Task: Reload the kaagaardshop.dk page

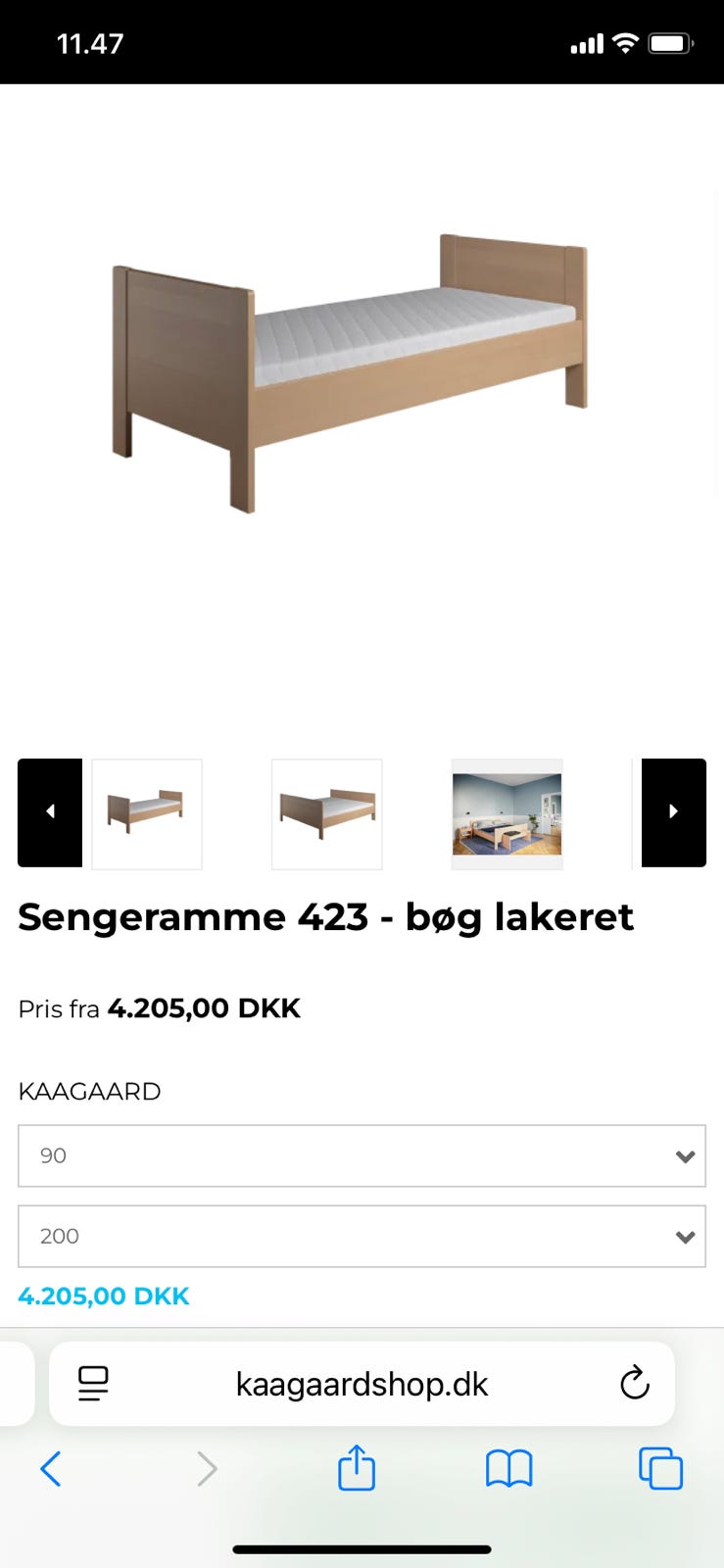Action: (x=634, y=1384)
